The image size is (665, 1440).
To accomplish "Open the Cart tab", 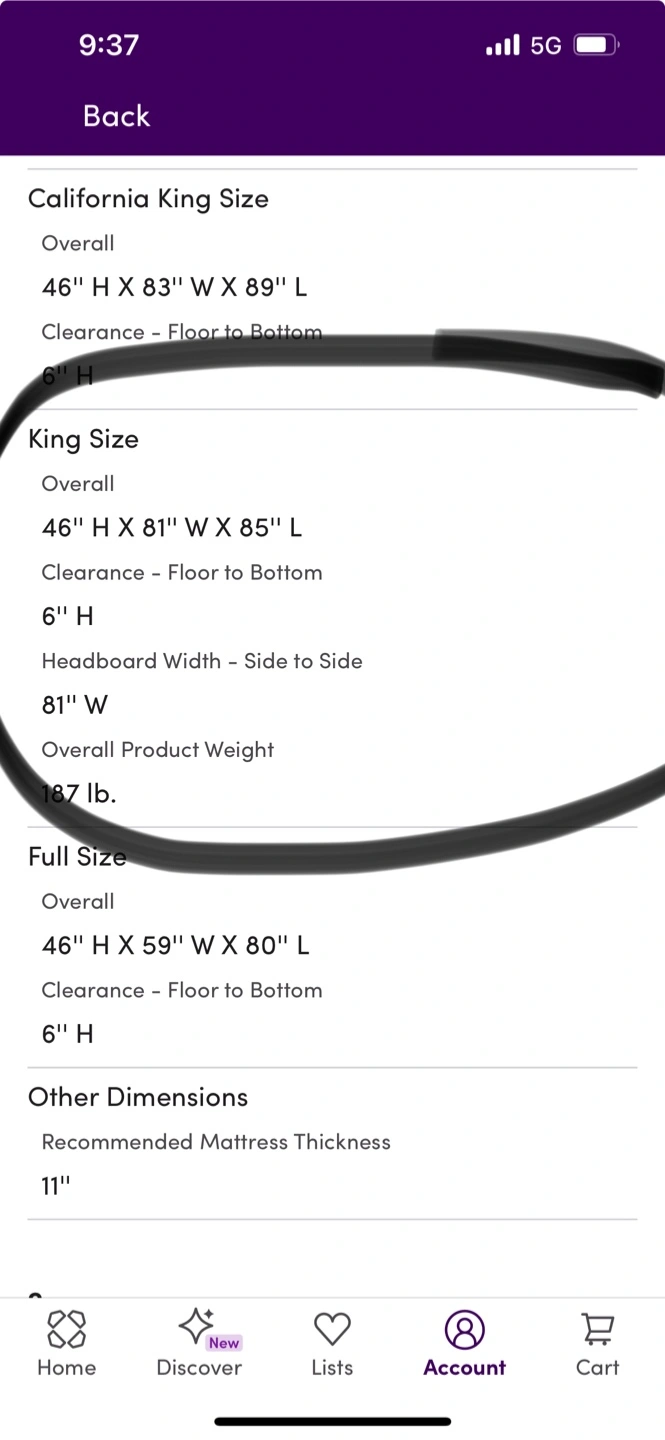I will coord(597,1344).
